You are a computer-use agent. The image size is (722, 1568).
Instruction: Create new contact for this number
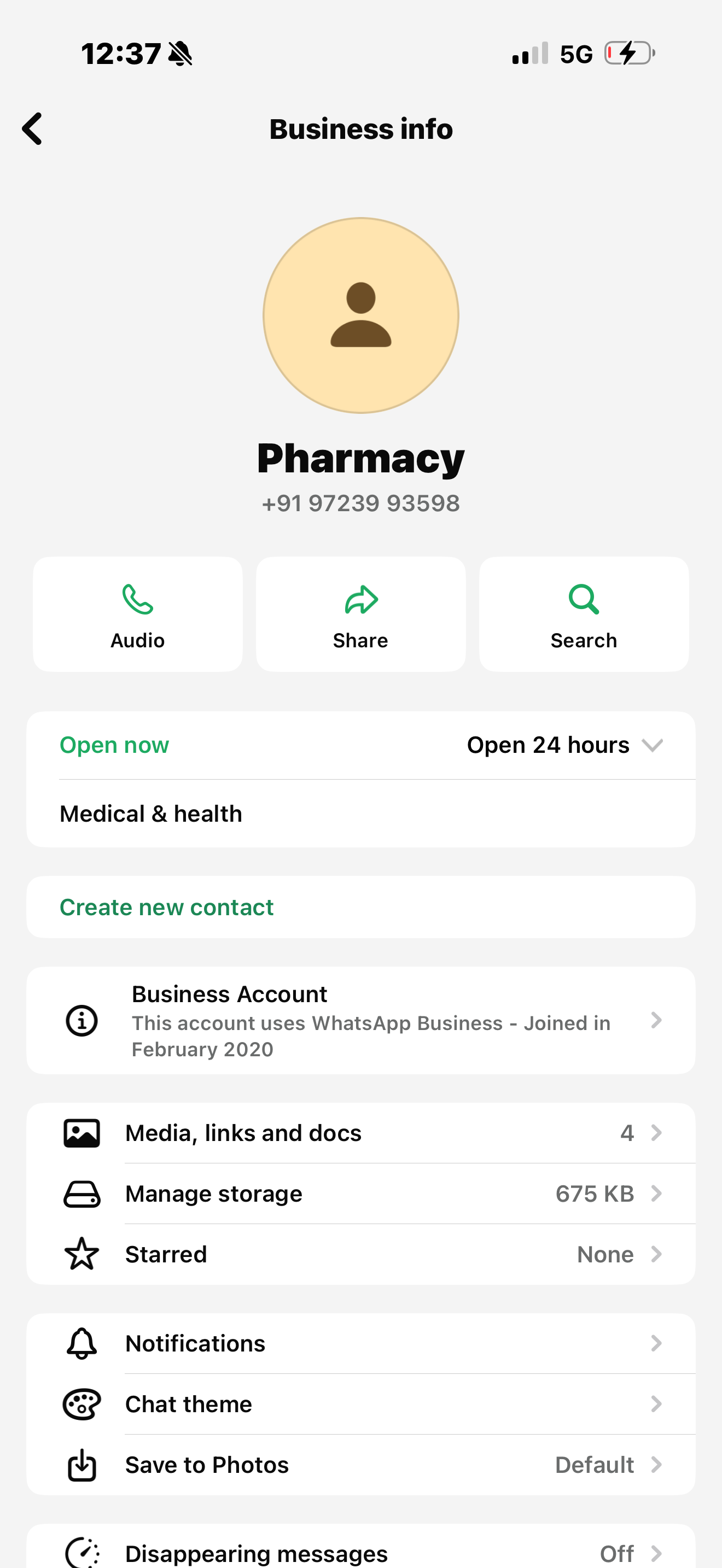(167, 907)
